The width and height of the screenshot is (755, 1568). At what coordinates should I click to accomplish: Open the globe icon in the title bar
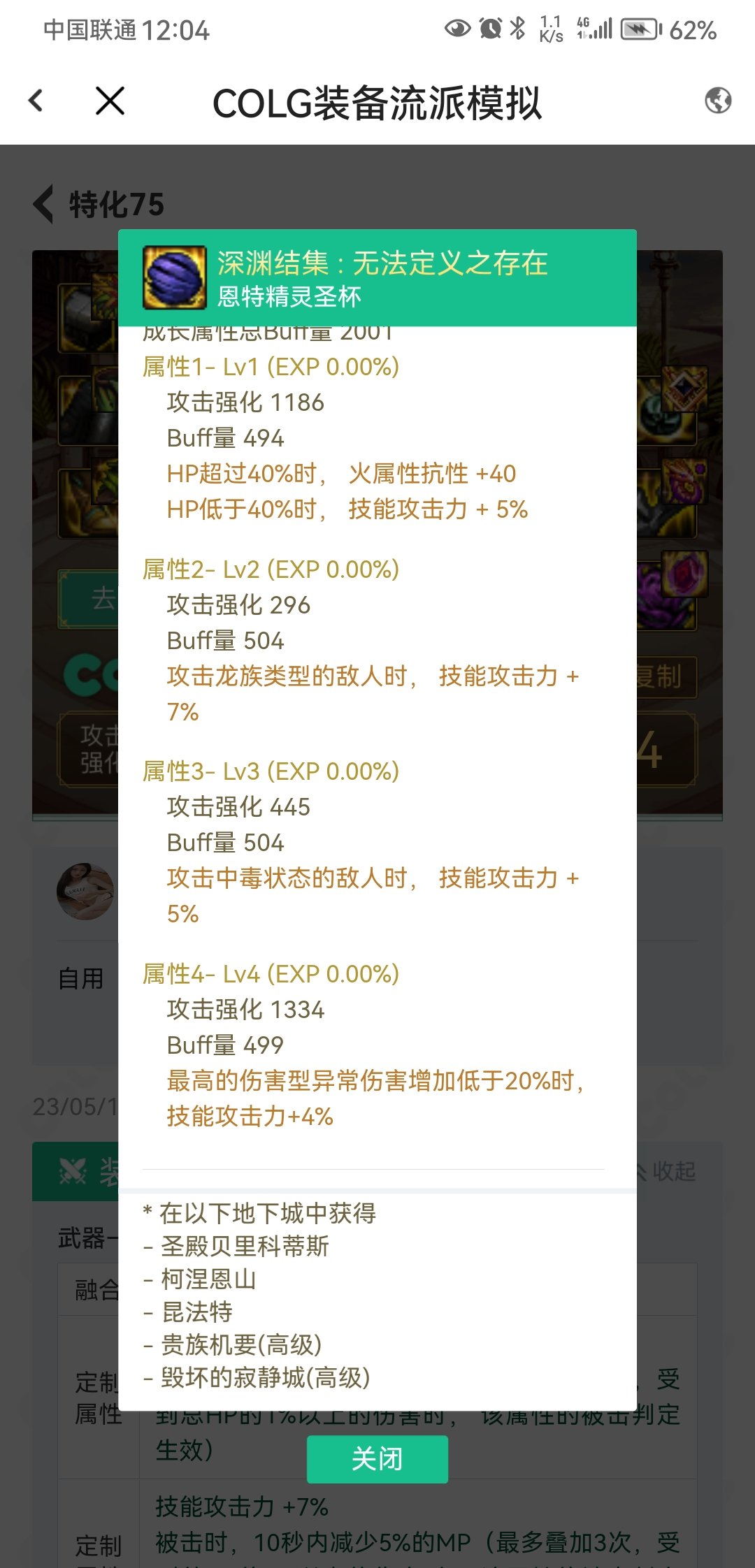coord(717,101)
